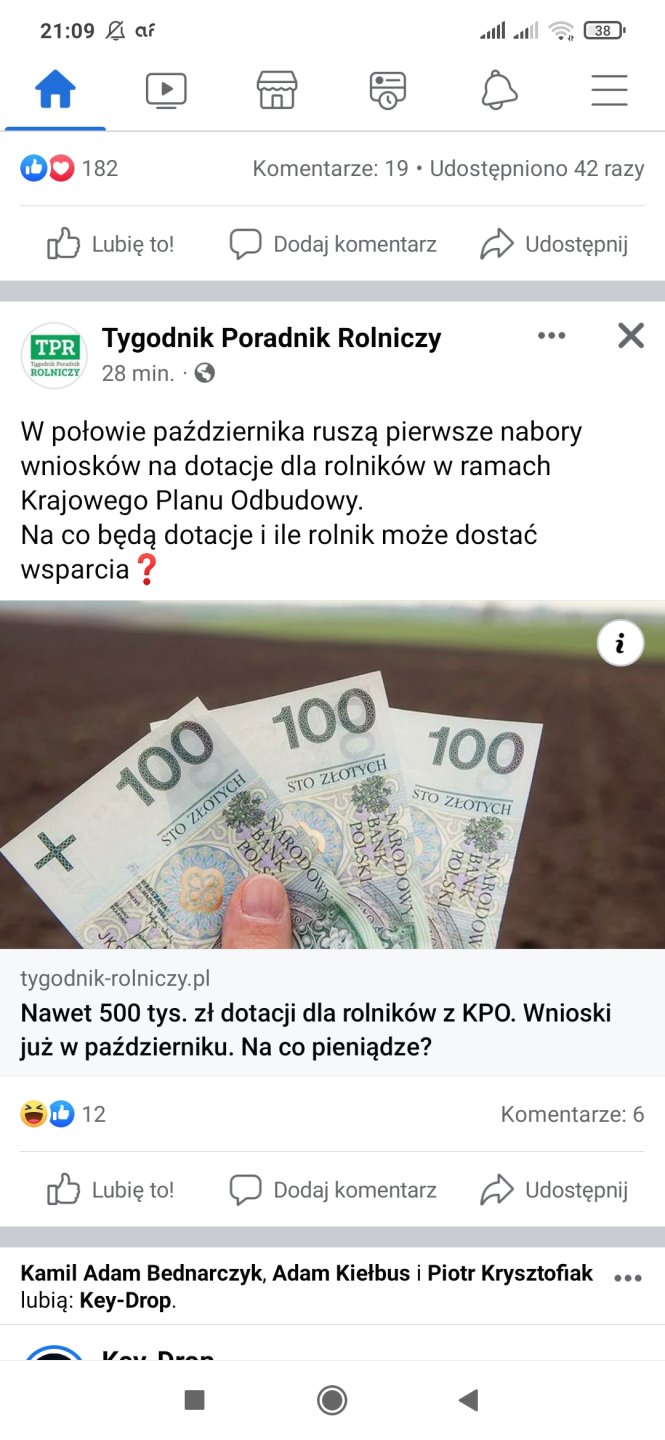Show info about the article link
Screen dimensions: 665x1440
[x=620, y=644]
